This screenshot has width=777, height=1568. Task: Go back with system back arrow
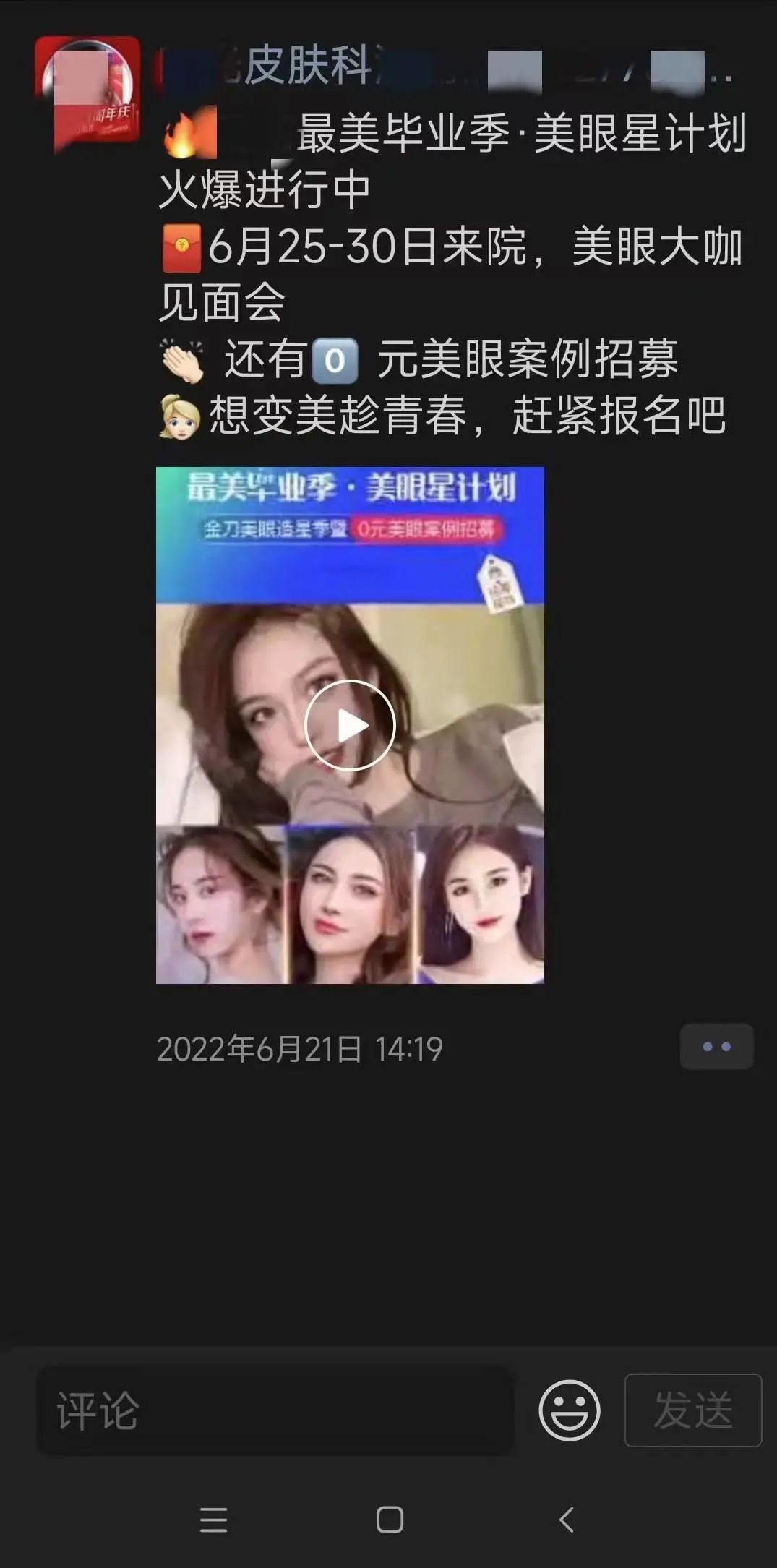click(567, 1519)
